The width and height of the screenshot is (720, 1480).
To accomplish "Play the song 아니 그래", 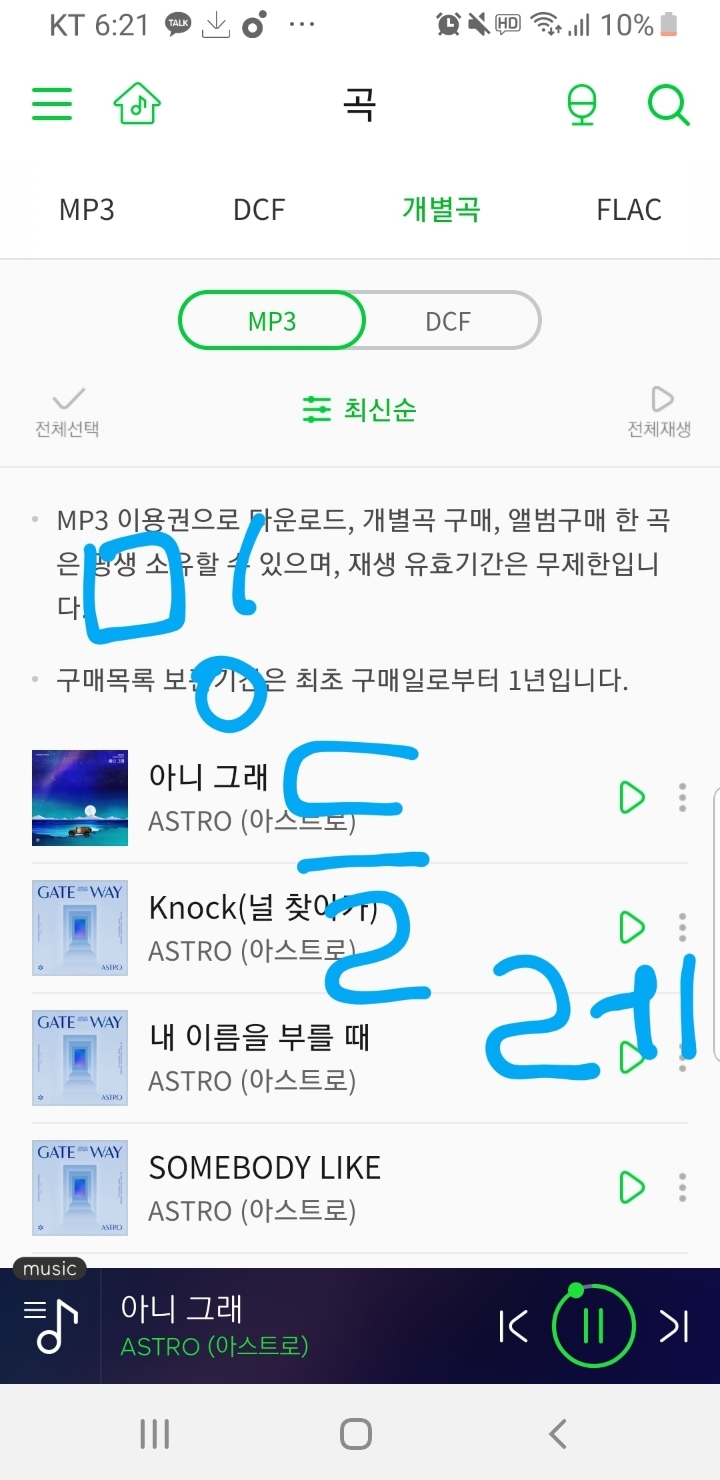I will [632, 798].
